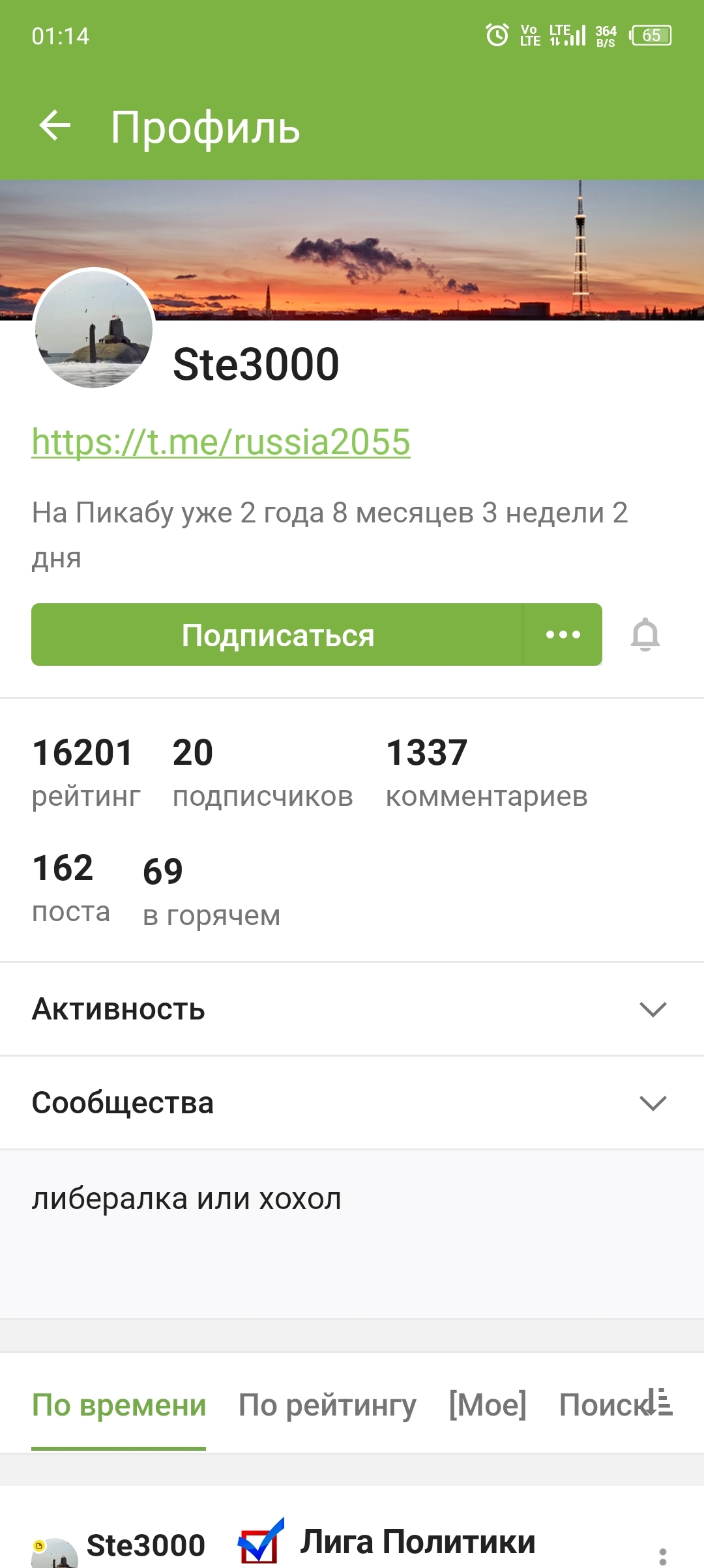Expand the Сообщества section
704x1568 pixels.
pyautogui.click(x=653, y=1103)
